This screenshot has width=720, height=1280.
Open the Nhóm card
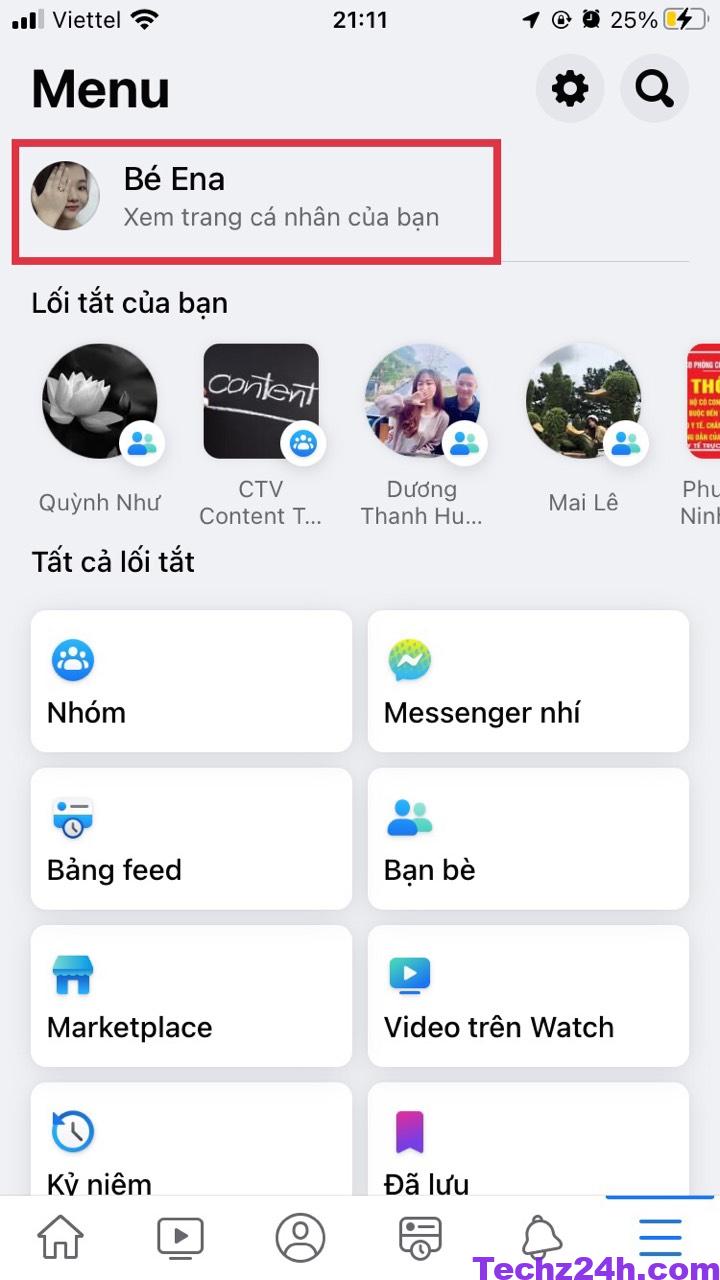tap(191, 681)
